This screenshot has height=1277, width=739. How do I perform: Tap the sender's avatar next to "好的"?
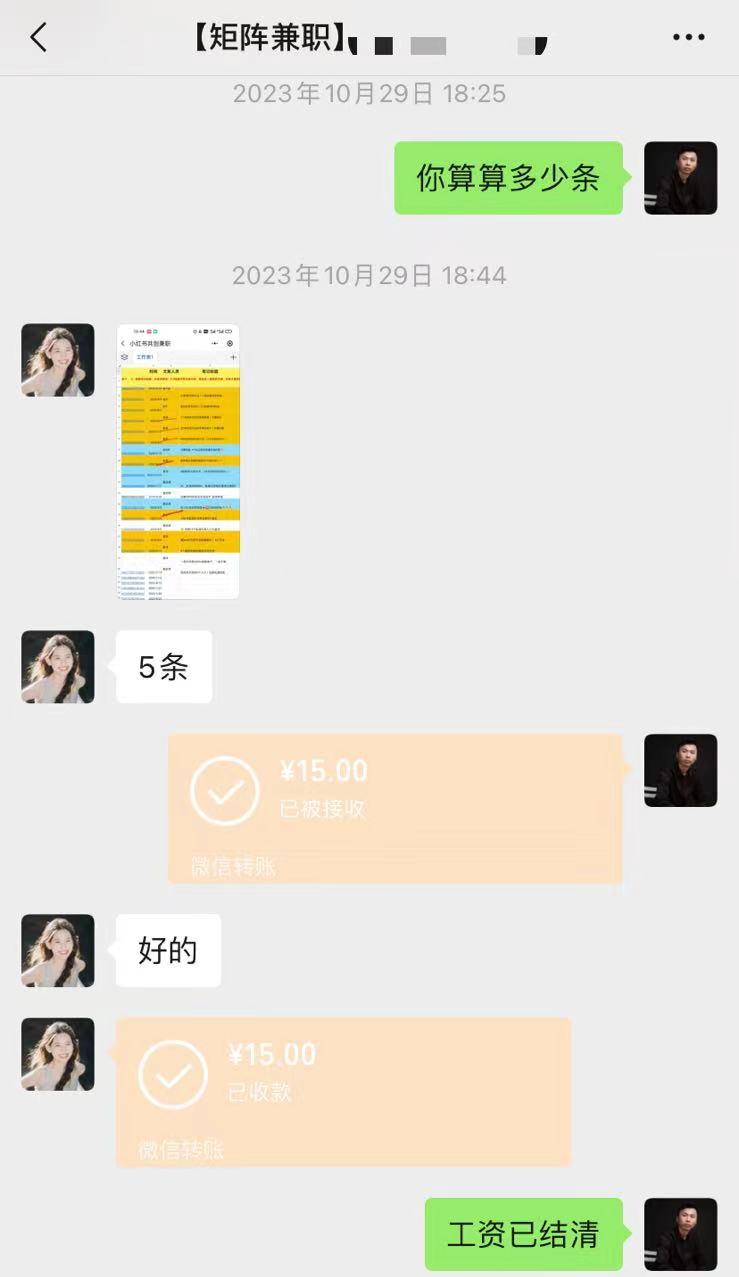(x=57, y=951)
